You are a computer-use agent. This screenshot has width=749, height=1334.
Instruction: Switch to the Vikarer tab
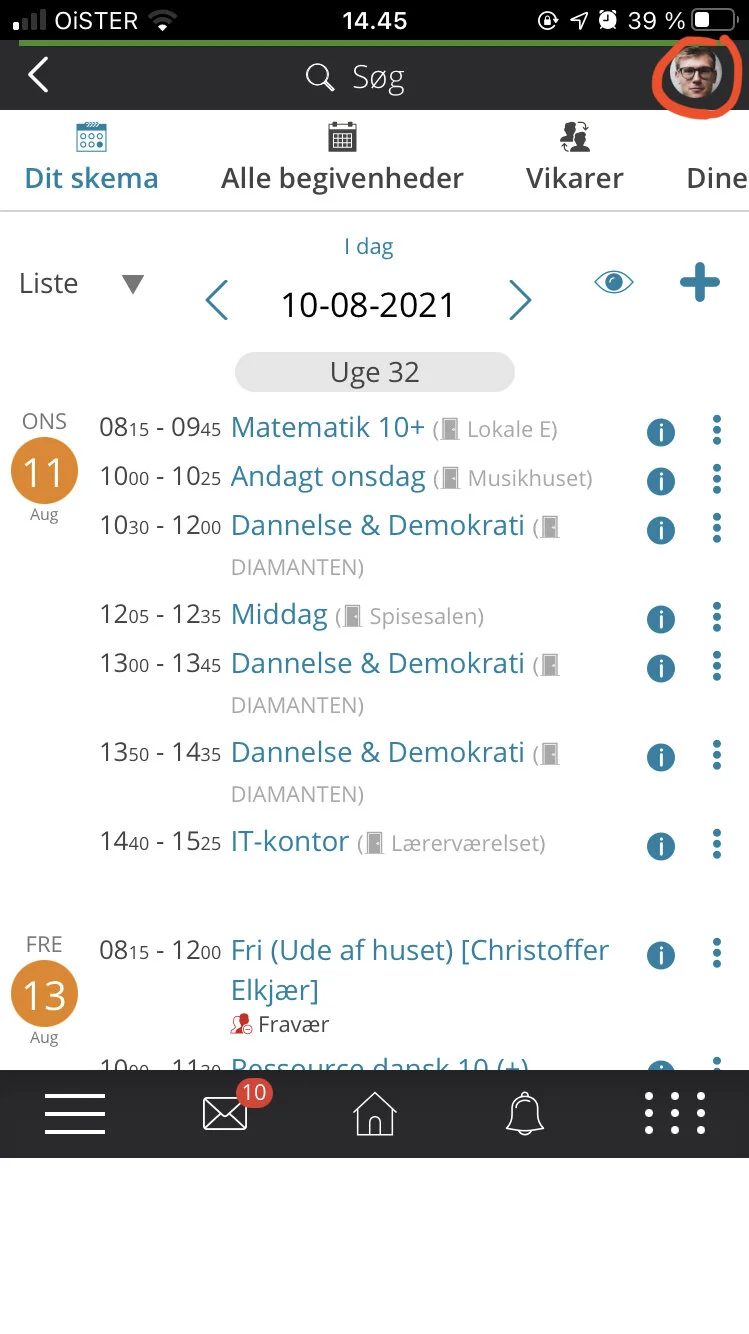pyautogui.click(x=574, y=158)
